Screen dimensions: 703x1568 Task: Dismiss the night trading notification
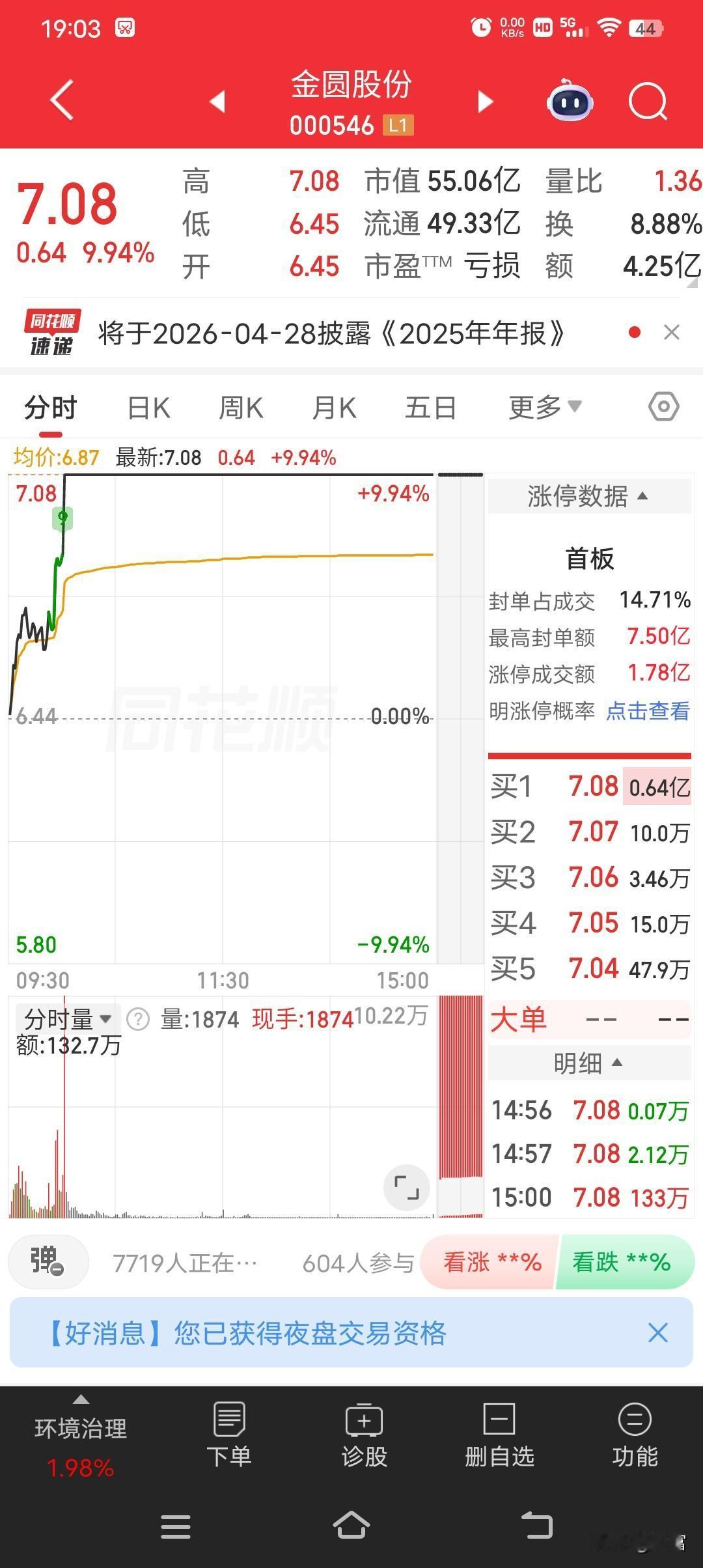658,1333
